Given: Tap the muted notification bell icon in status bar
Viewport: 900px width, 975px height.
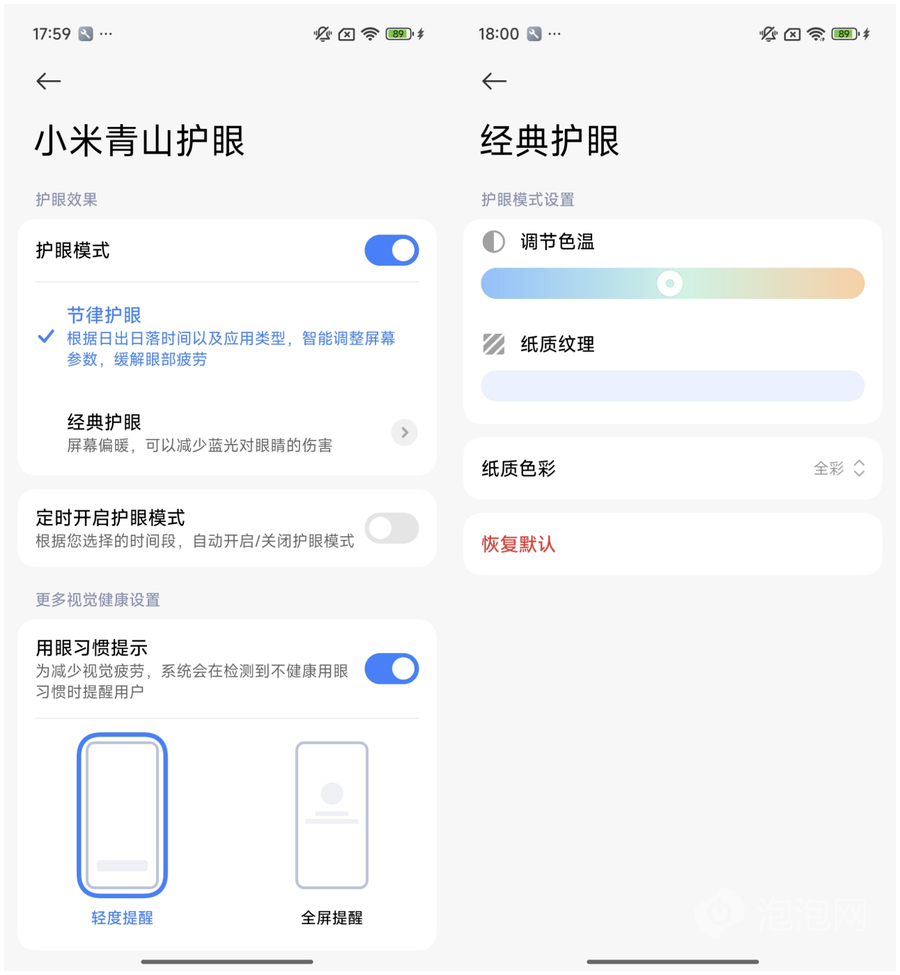Looking at the screenshot, I should click(x=320, y=33).
